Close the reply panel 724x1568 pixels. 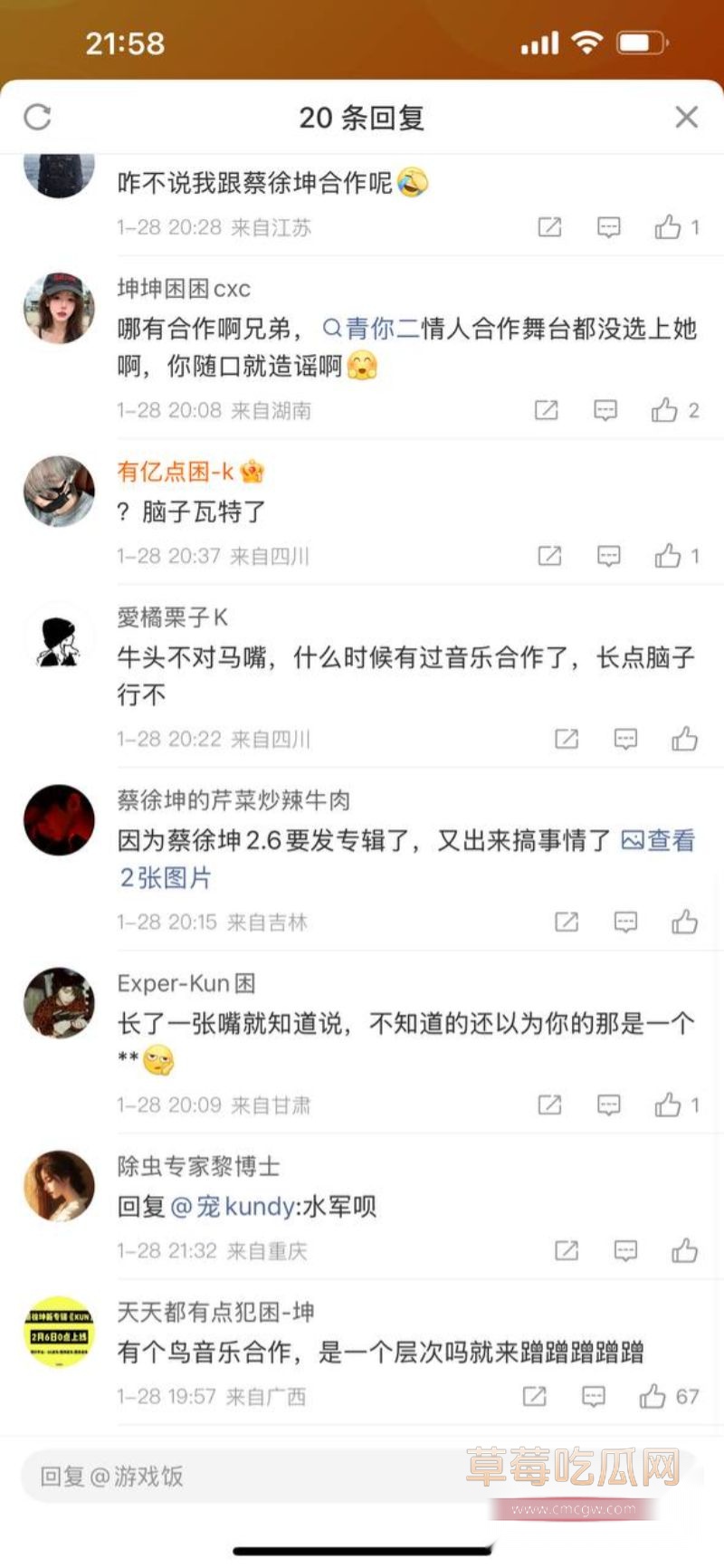click(x=687, y=117)
